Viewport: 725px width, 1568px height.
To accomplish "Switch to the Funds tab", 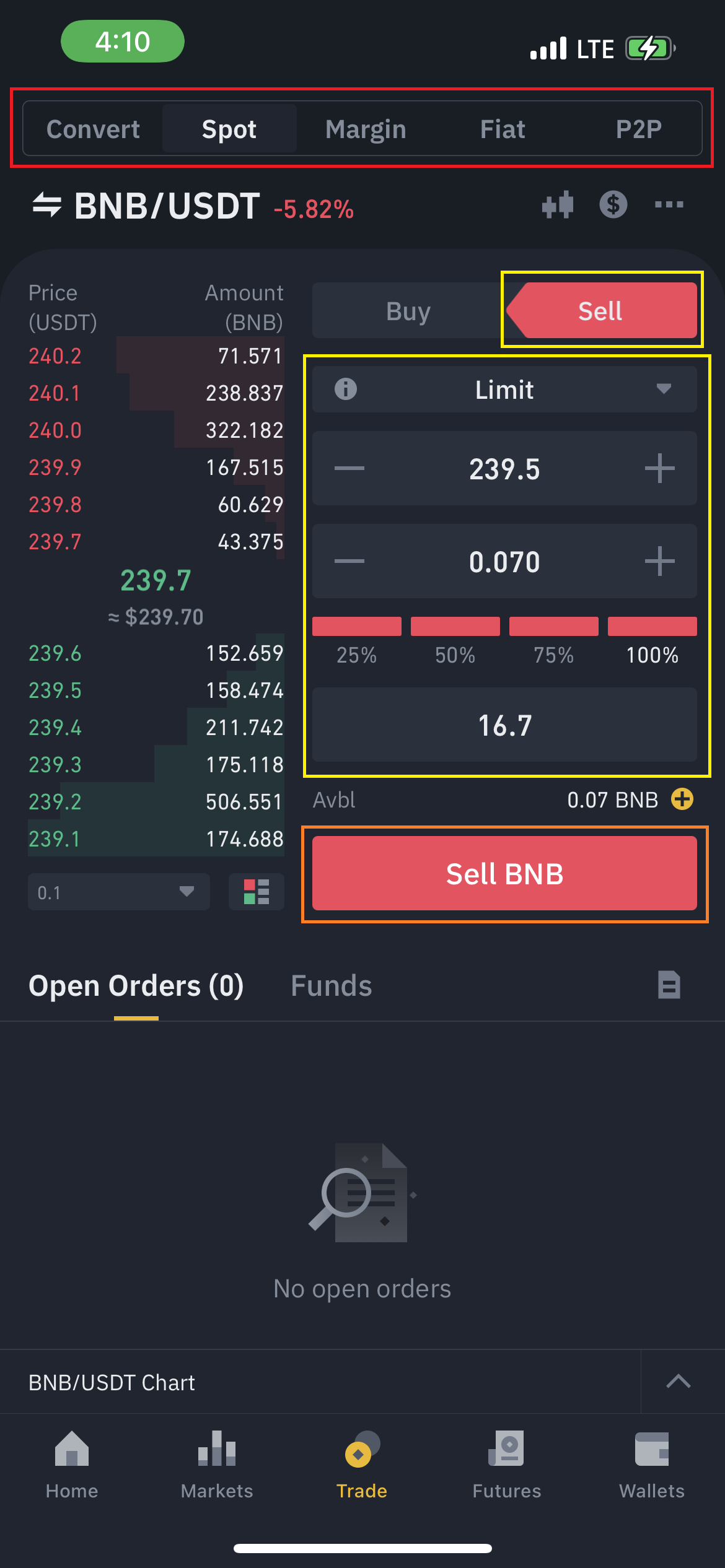I will [x=332, y=985].
